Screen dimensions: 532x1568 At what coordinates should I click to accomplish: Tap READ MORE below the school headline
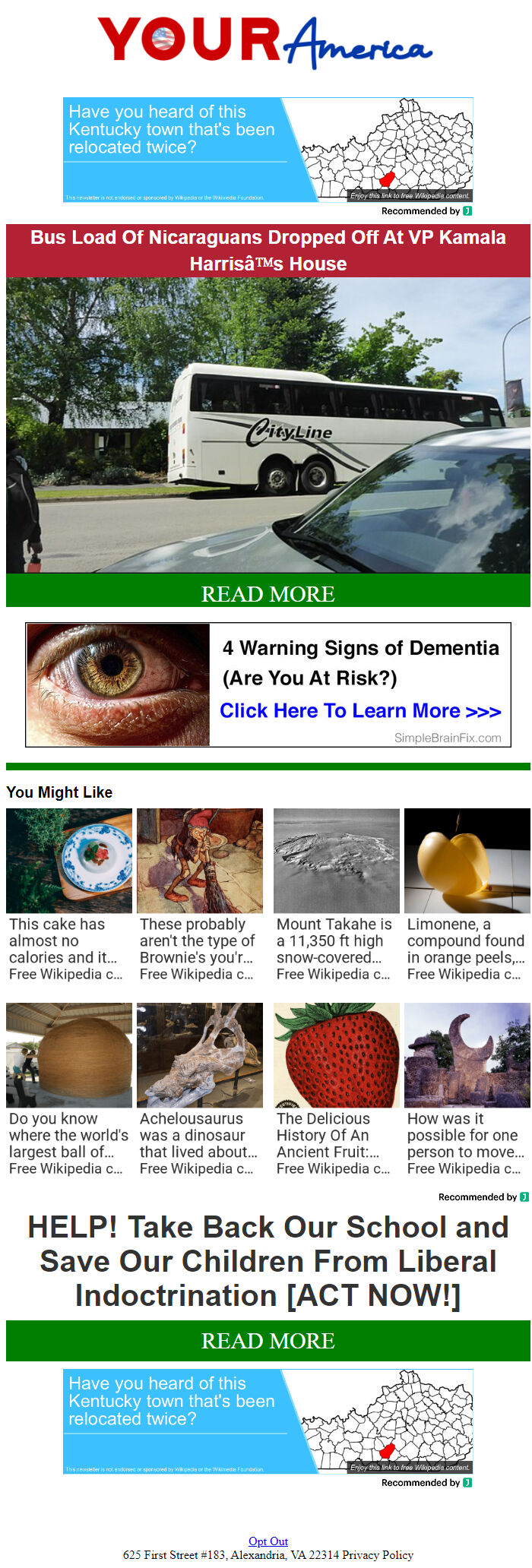[268, 1340]
